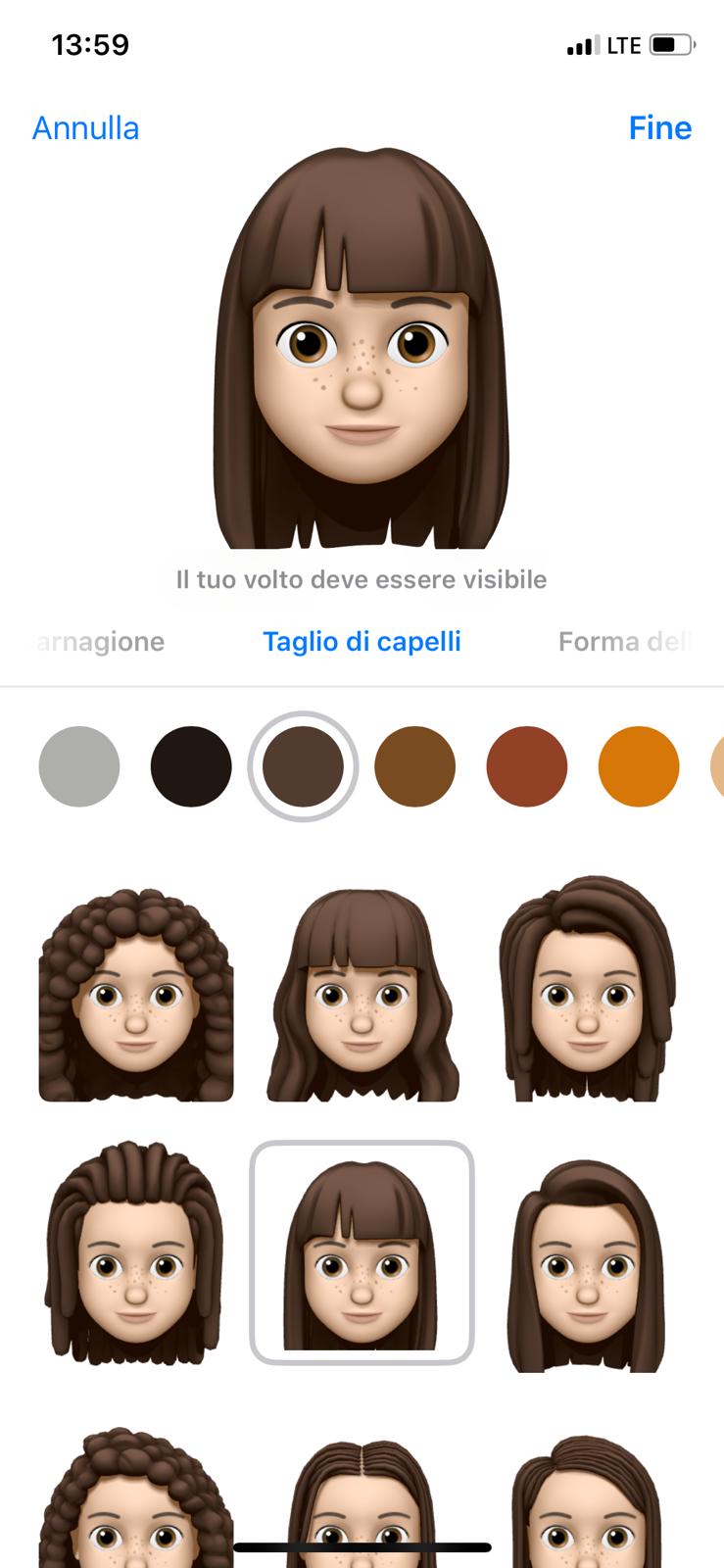The width and height of the screenshot is (724, 1568).
Task: Switch to the Carnagione tab
Action: 100,642
